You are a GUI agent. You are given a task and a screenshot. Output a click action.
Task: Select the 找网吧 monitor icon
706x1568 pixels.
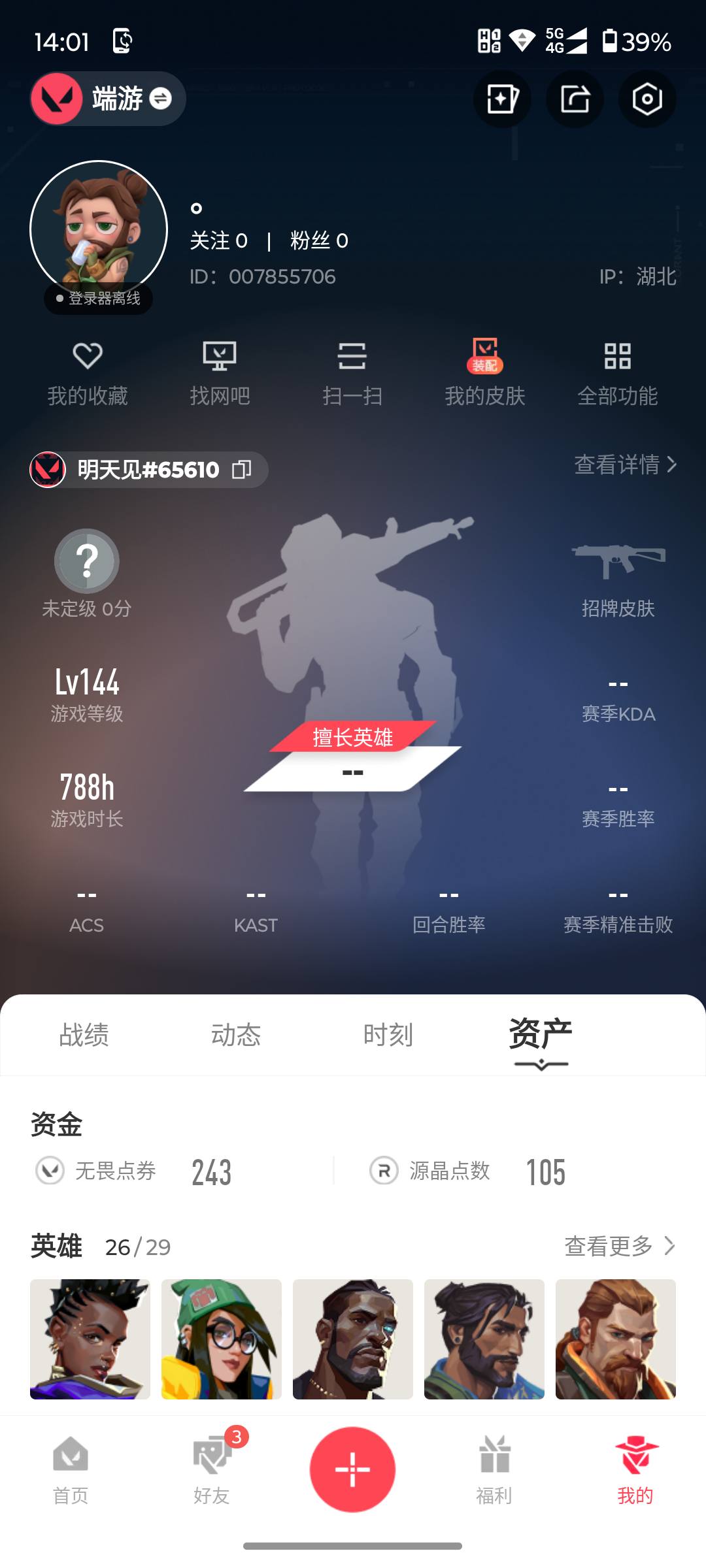tap(220, 372)
